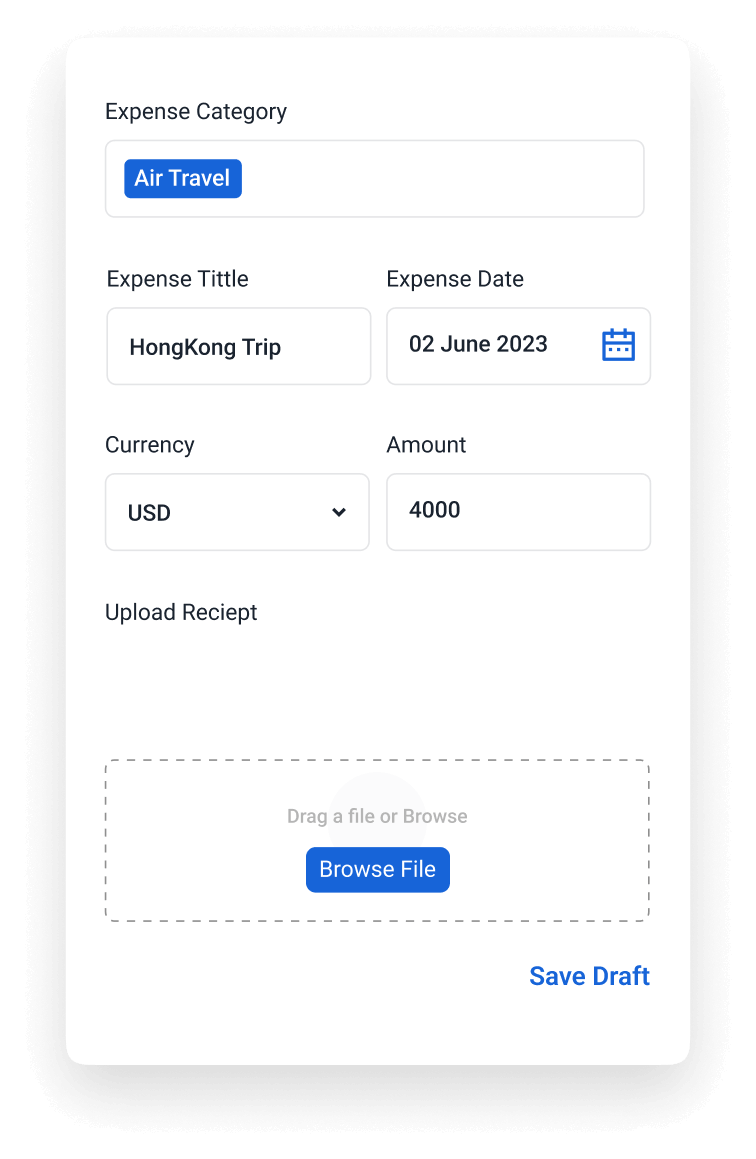Viewport: 756px width, 1159px height.
Task: Select the Air Travel category chip
Action: click(183, 178)
